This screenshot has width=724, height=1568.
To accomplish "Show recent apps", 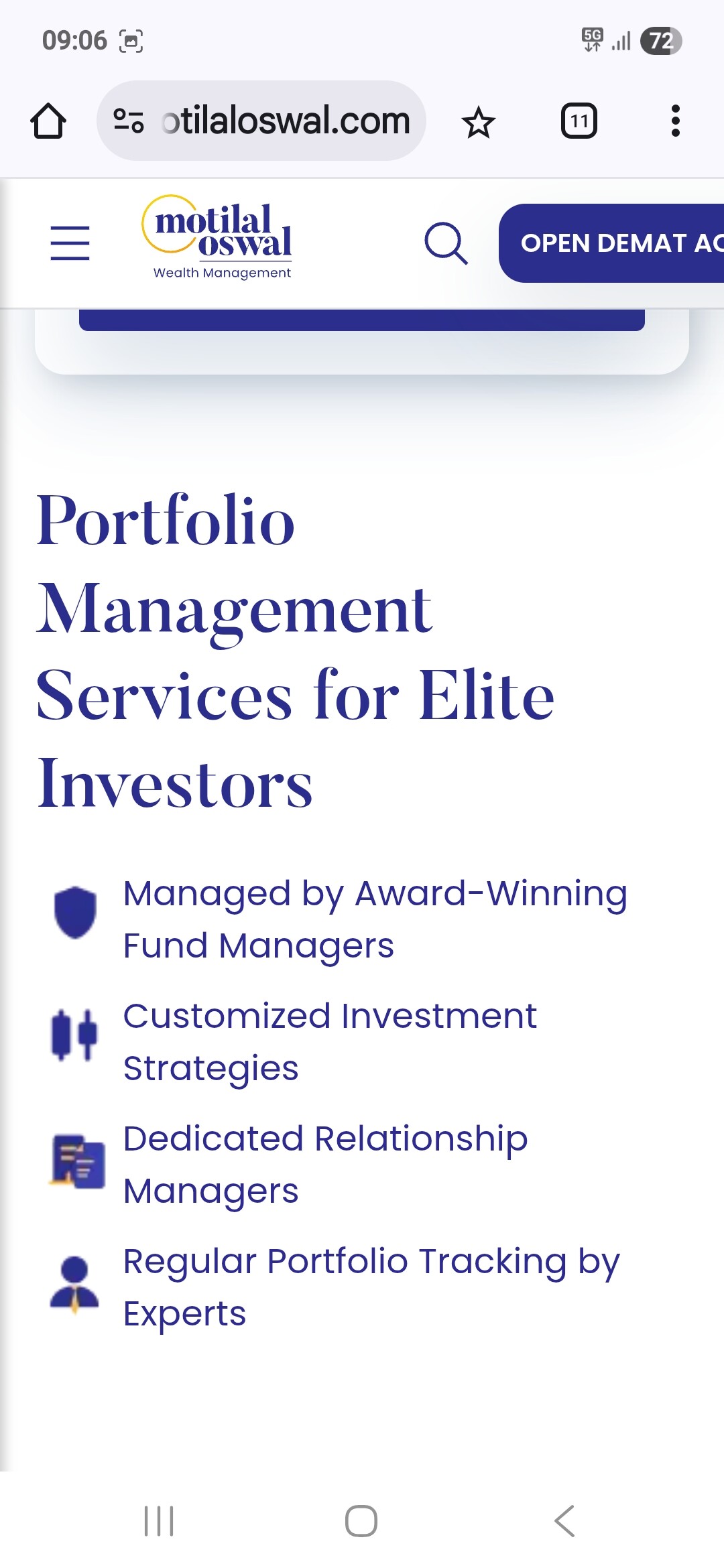I will tap(160, 1520).
